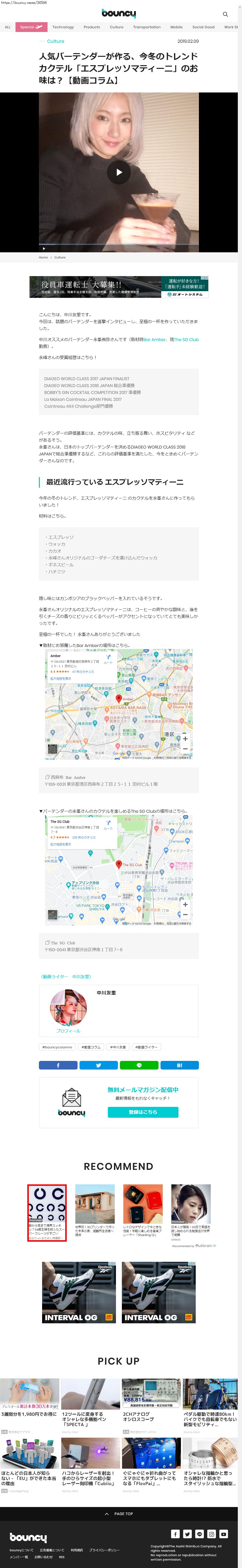The width and height of the screenshot is (242, 1568).
Task: Share the article on Facebook
Action: pos(58,1065)
